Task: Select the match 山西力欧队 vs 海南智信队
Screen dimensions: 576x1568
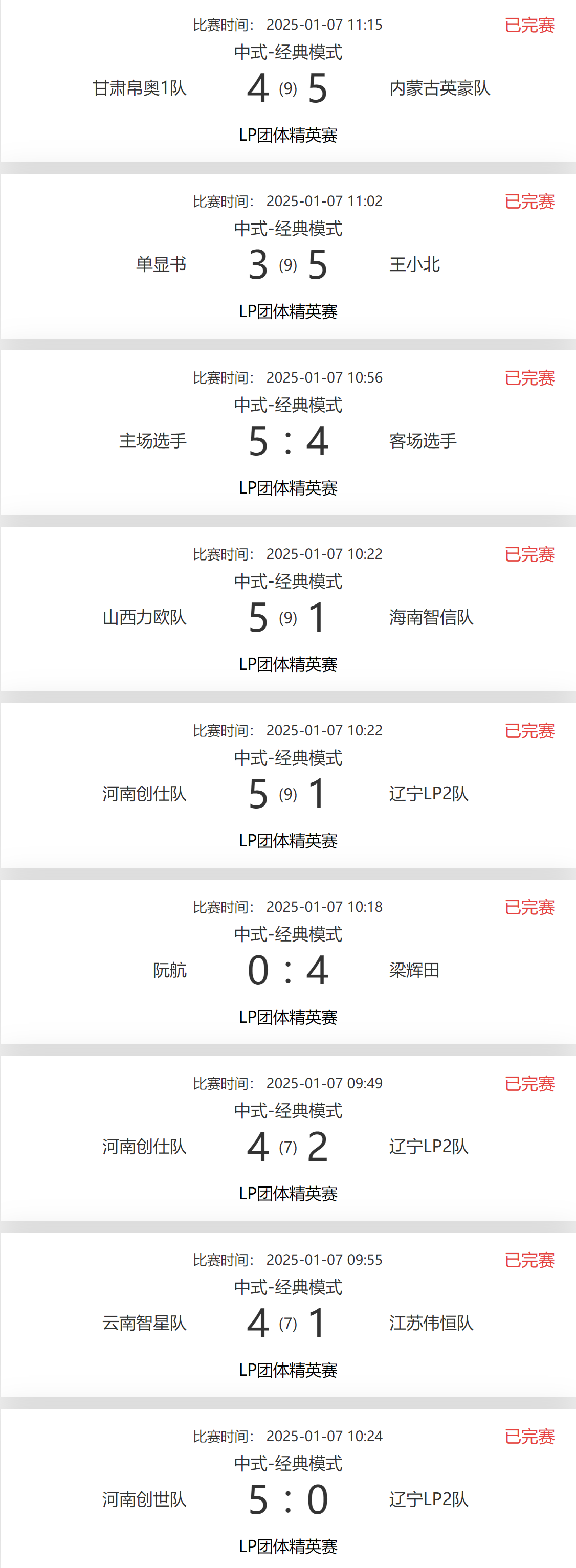Action: [288, 617]
